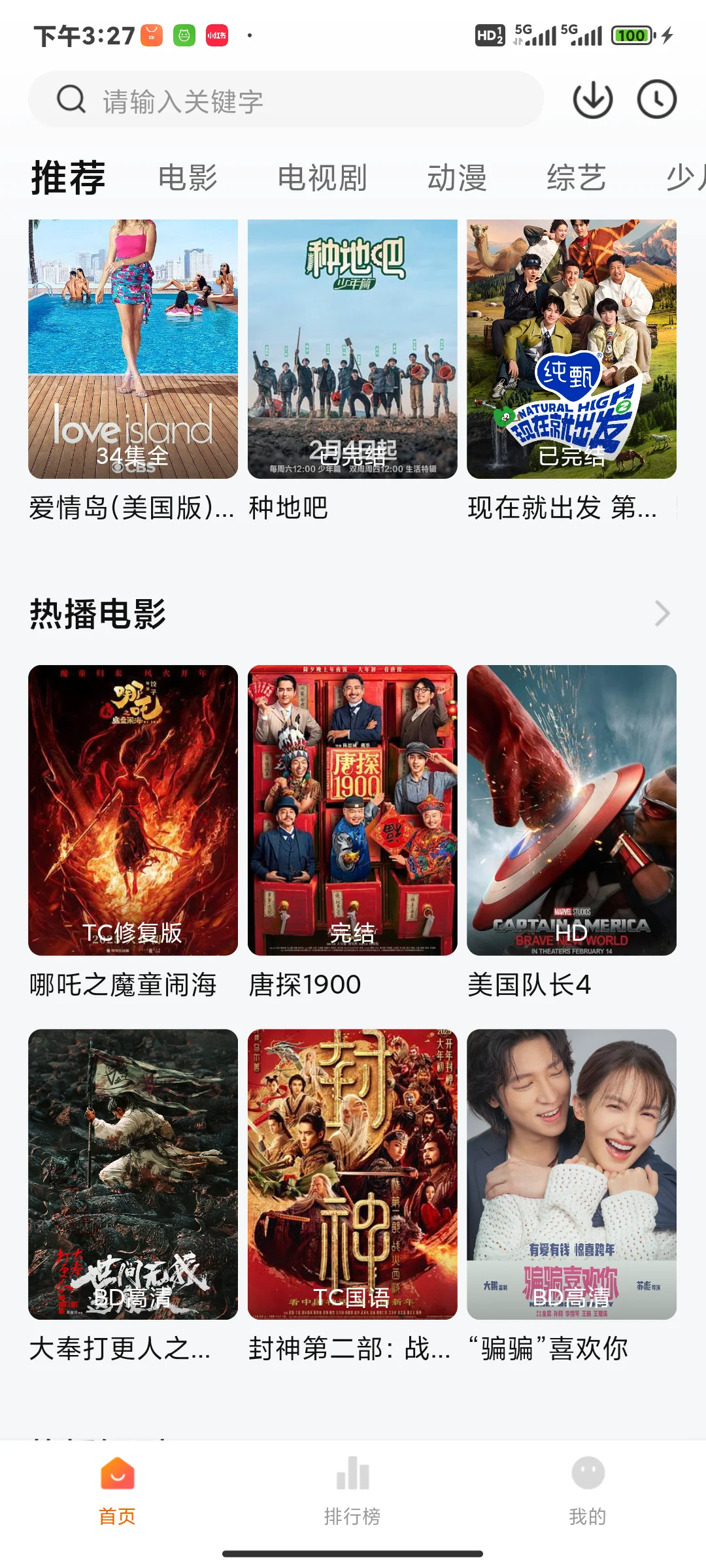Tap the keyword search field
The height and width of the screenshot is (1568, 706).
tap(286, 100)
